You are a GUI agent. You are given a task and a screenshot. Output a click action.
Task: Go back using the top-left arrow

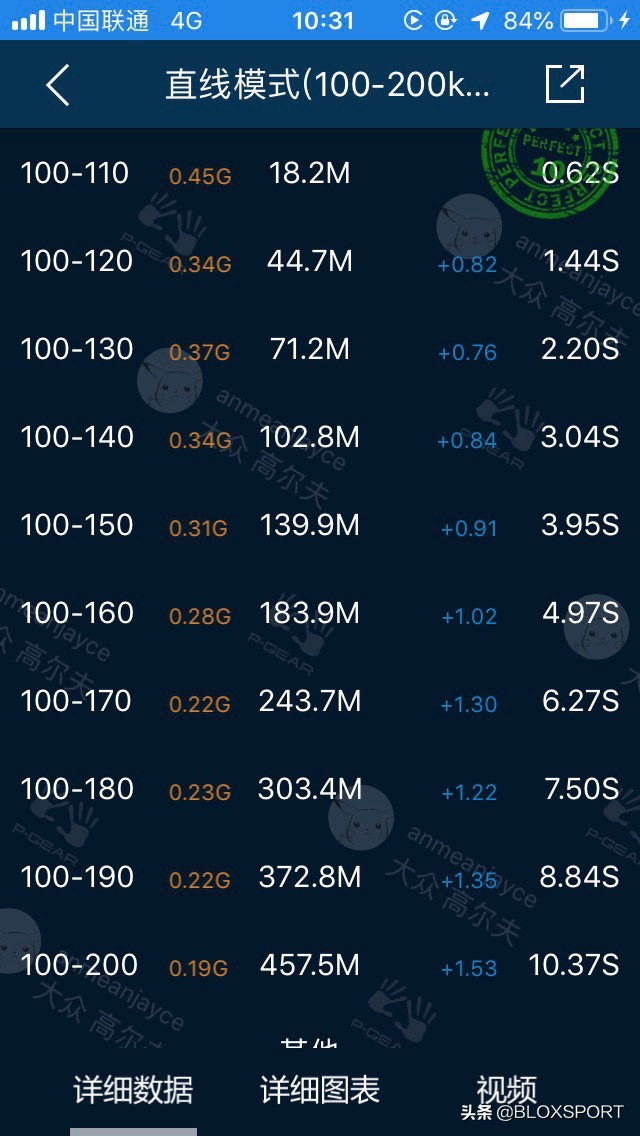[58, 85]
